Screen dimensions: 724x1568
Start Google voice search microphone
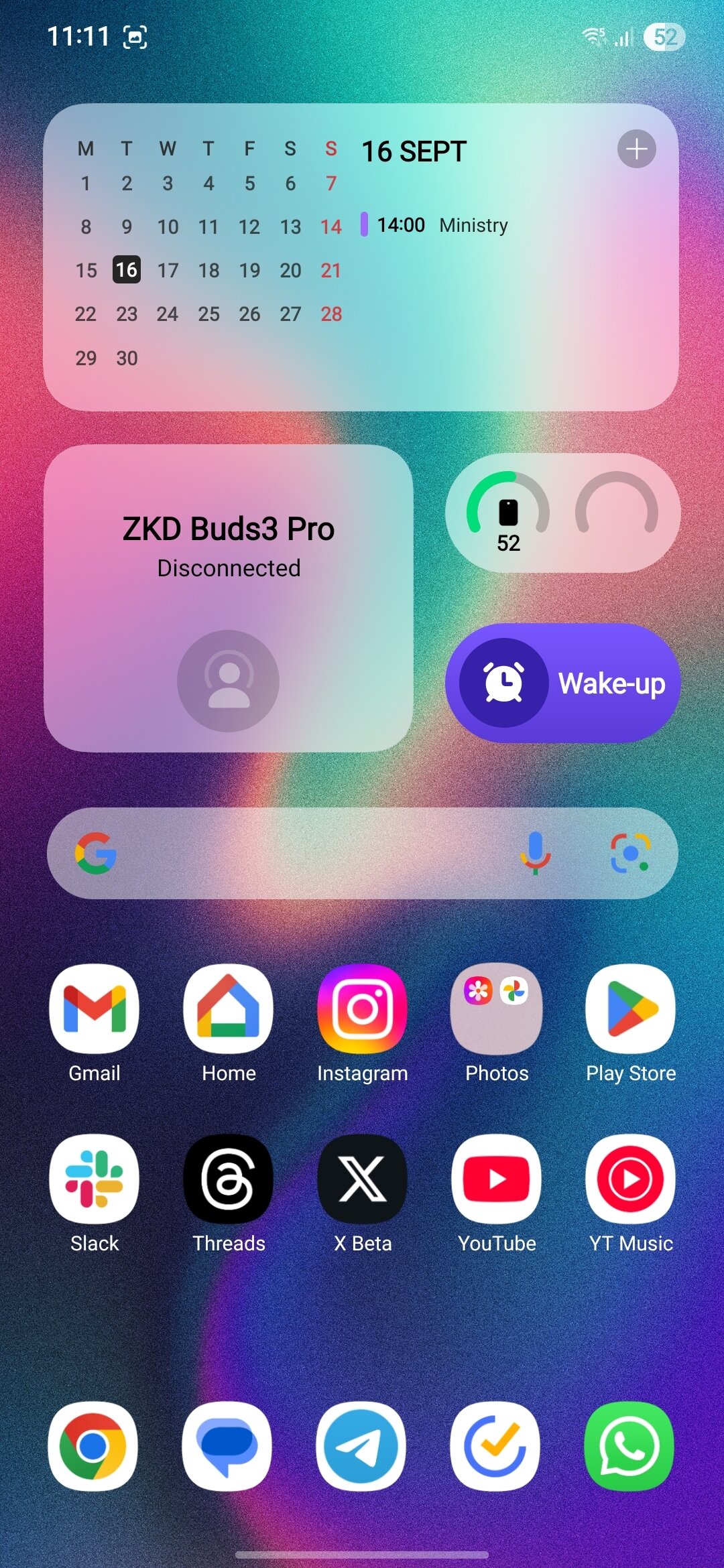535,853
